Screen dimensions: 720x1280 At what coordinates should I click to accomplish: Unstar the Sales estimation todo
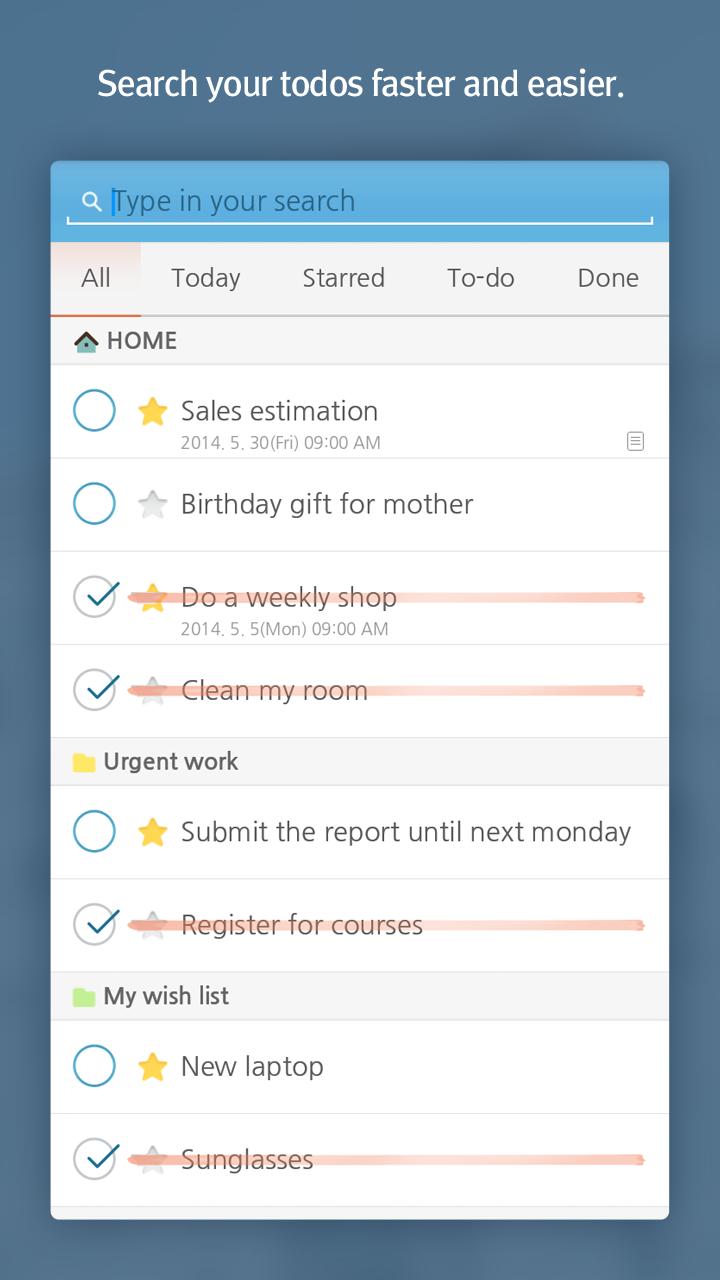coord(152,410)
